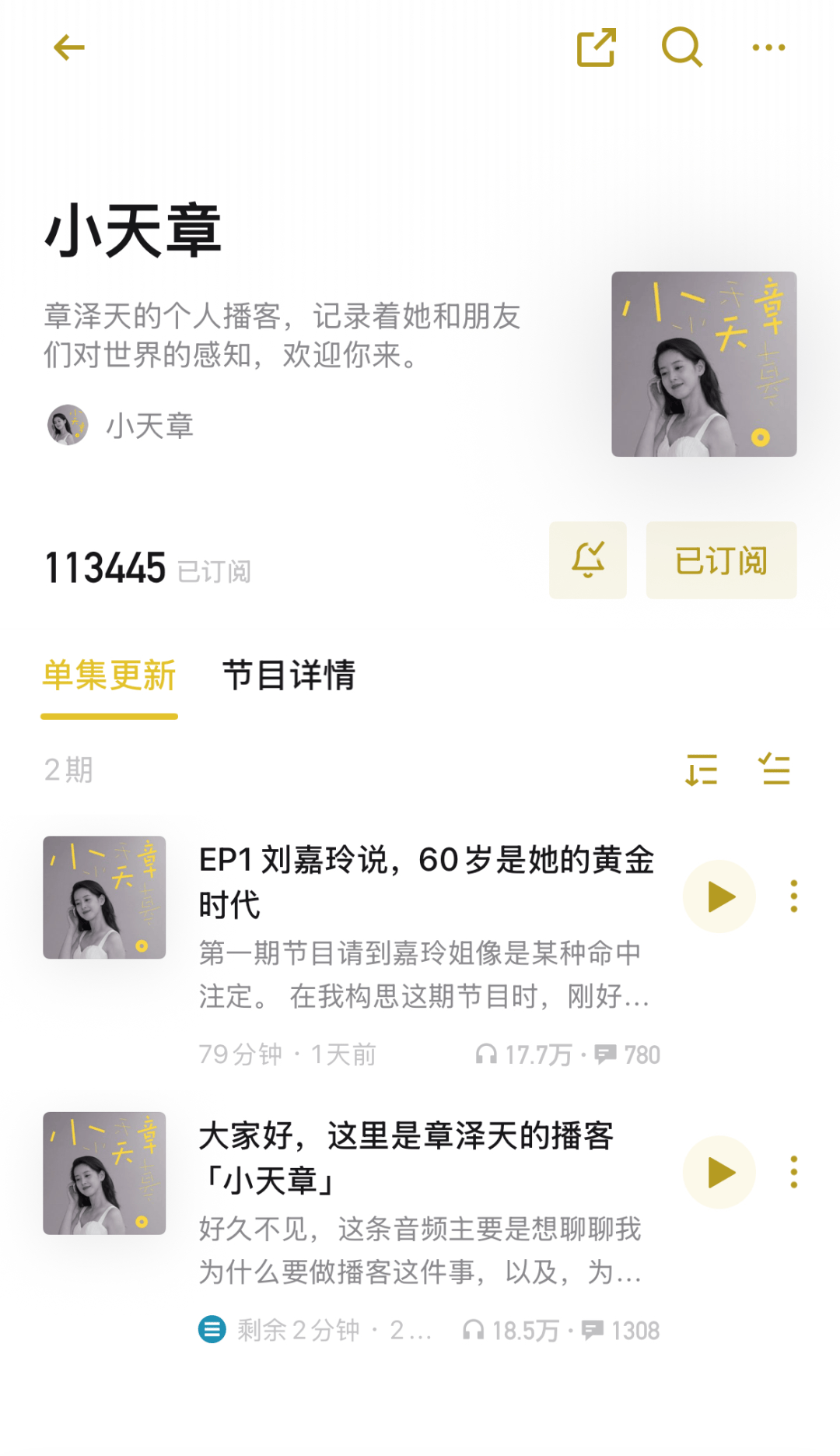The height and width of the screenshot is (1456, 840).
Task: Open search in this podcast
Action: 682,47
